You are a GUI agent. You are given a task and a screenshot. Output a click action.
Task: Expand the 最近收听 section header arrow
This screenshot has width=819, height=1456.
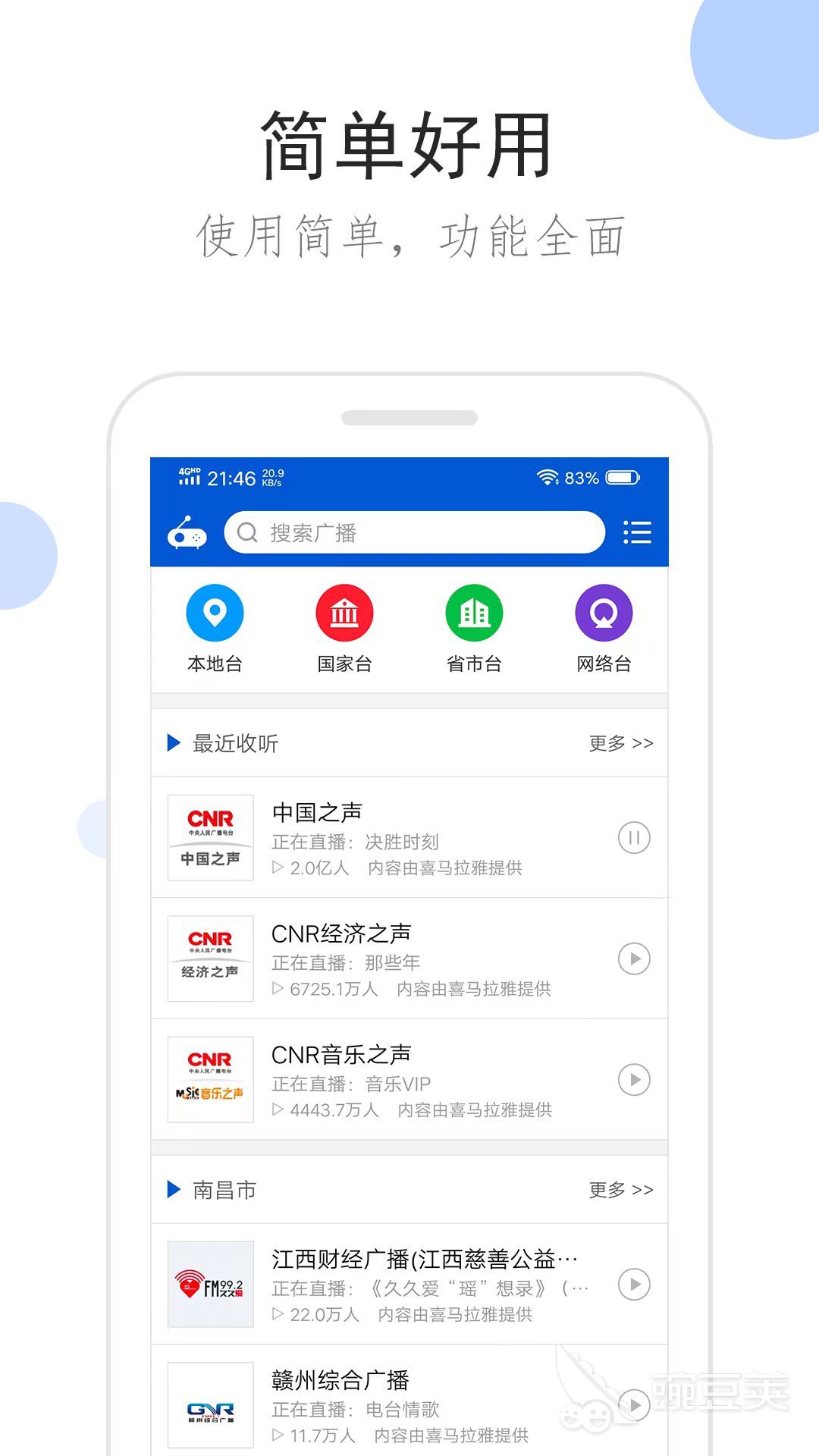click(x=172, y=743)
